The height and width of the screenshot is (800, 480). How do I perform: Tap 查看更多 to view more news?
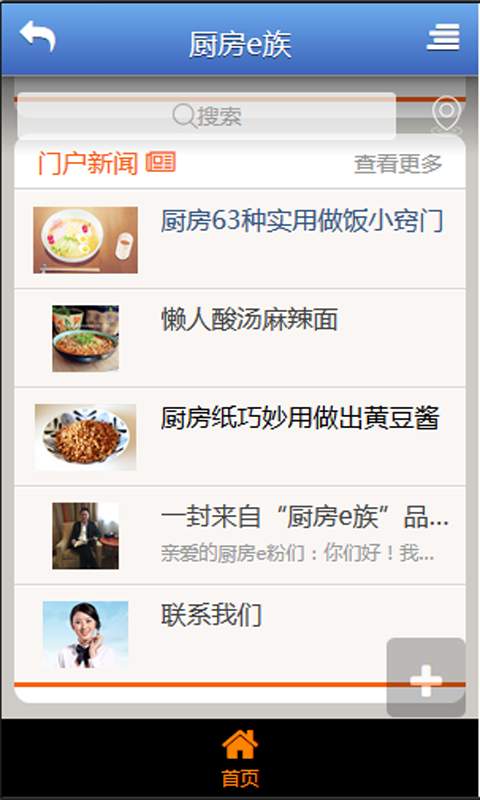(x=398, y=164)
